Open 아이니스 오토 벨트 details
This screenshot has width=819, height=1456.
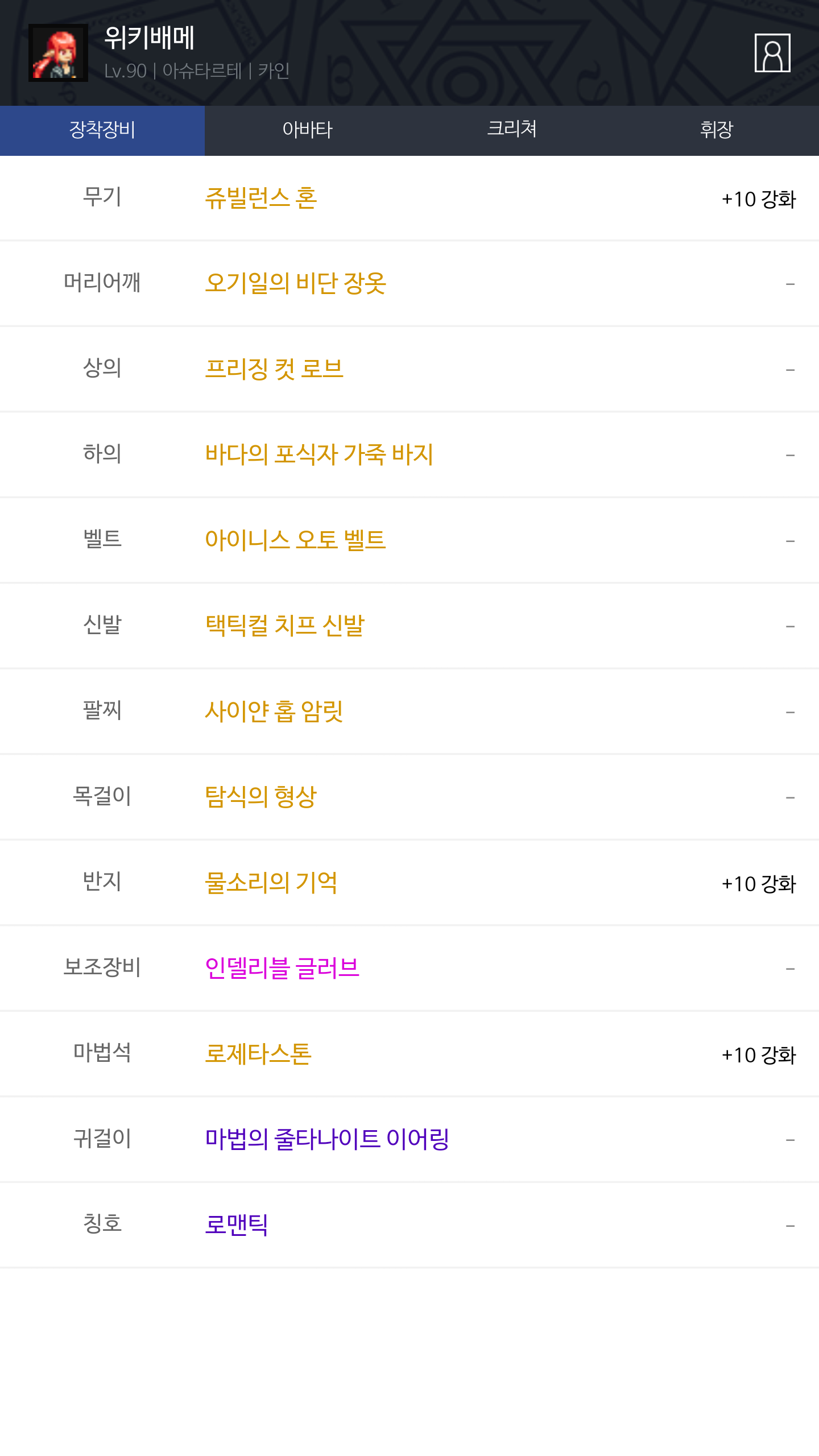[x=295, y=540]
